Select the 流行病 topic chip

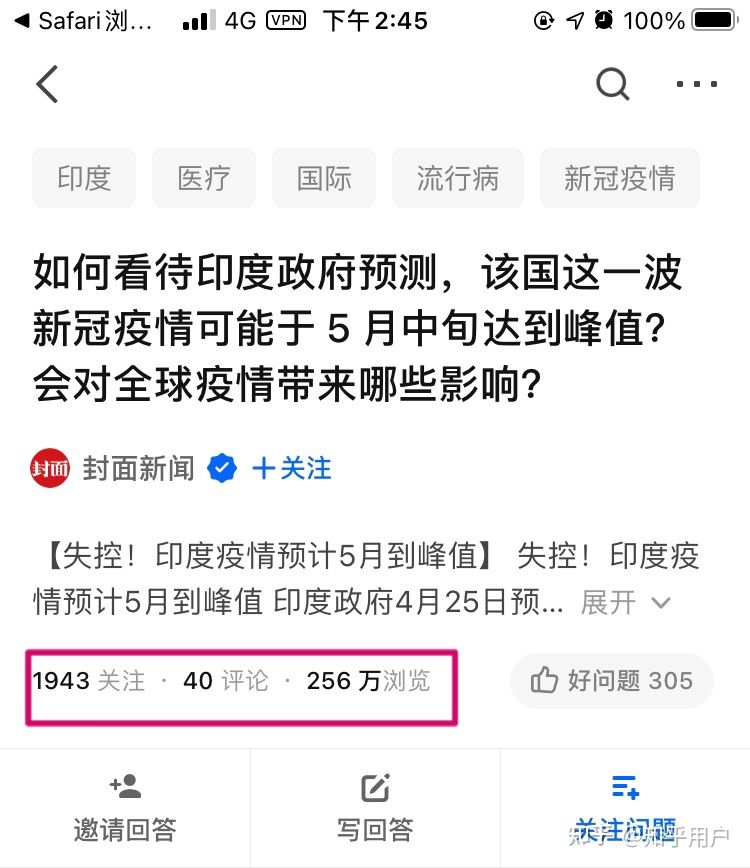point(458,178)
